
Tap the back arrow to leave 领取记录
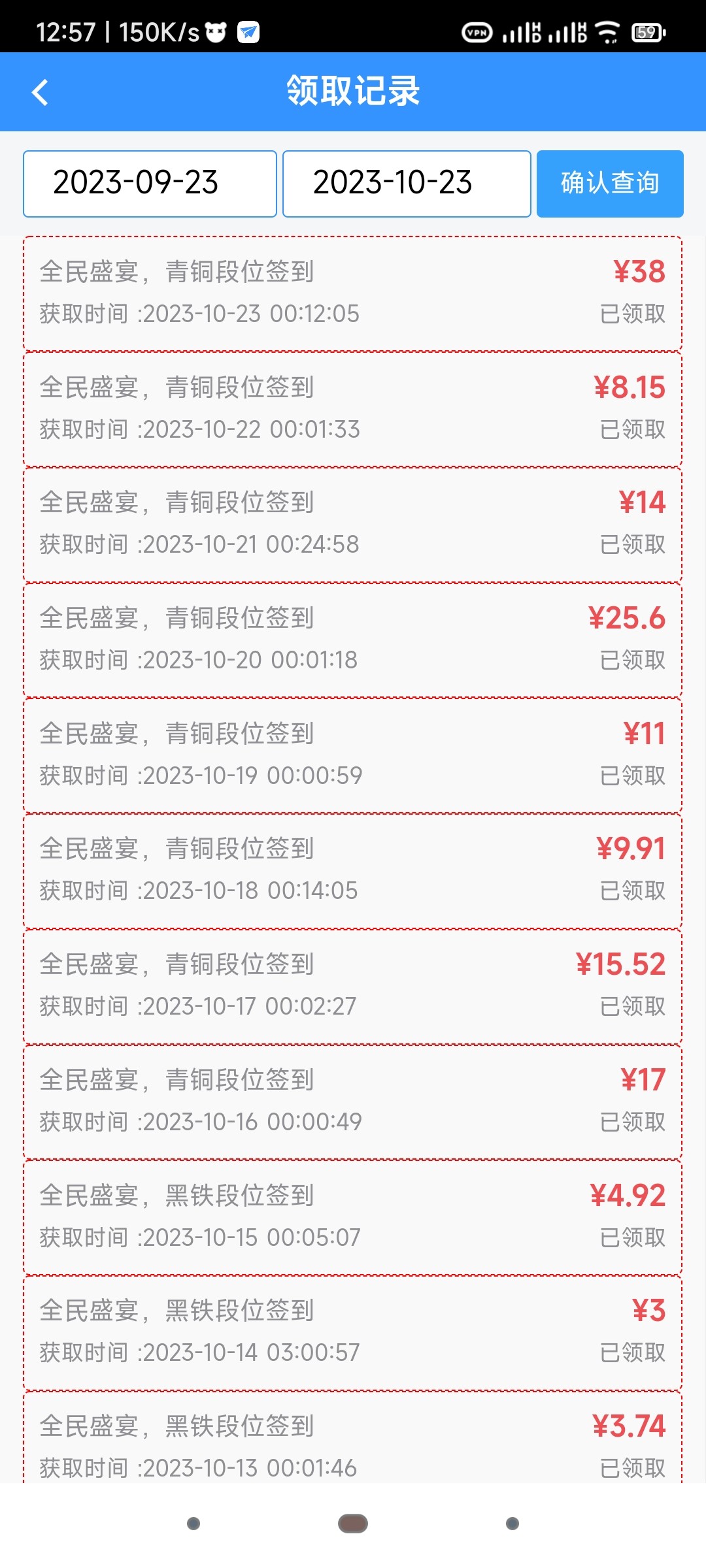[41, 91]
